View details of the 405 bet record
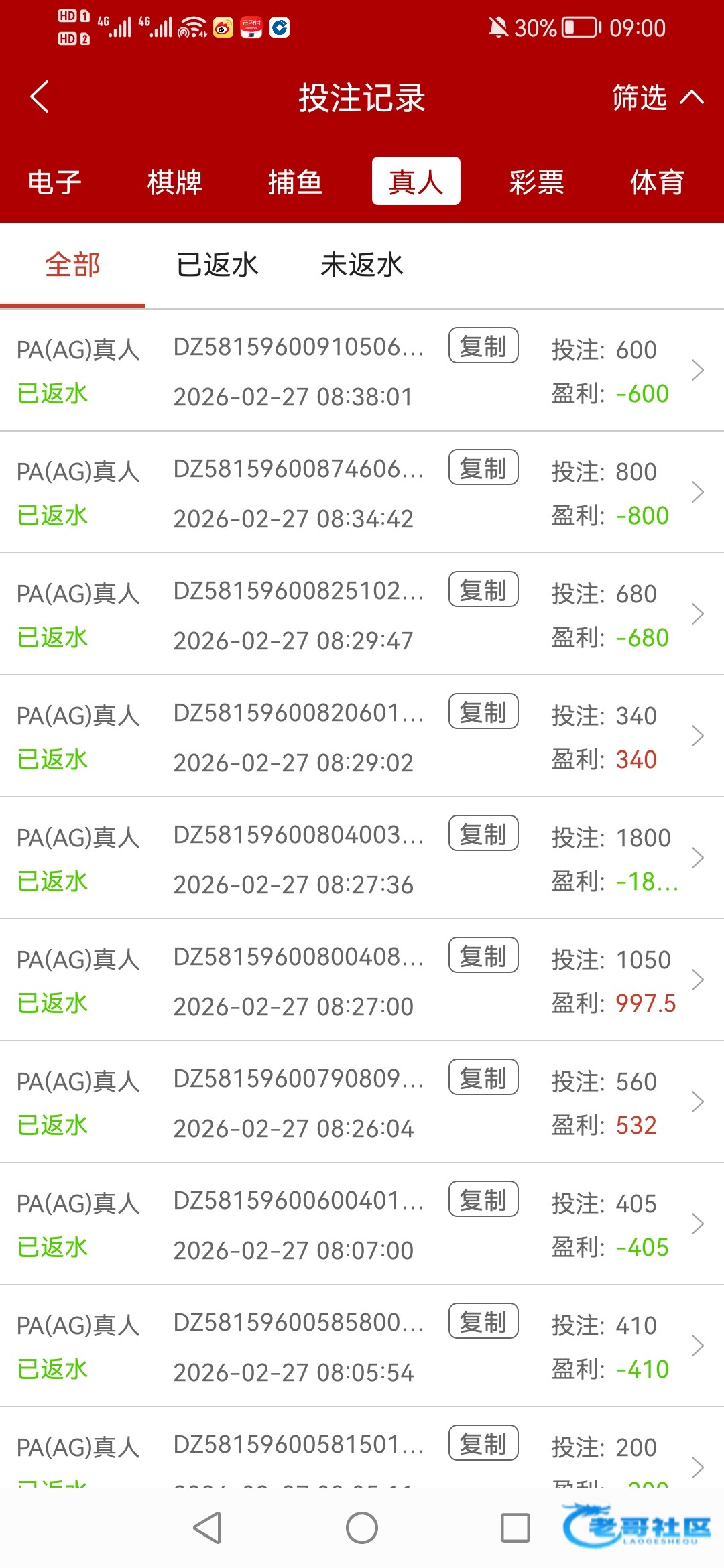The image size is (724, 1568). click(697, 1224)
